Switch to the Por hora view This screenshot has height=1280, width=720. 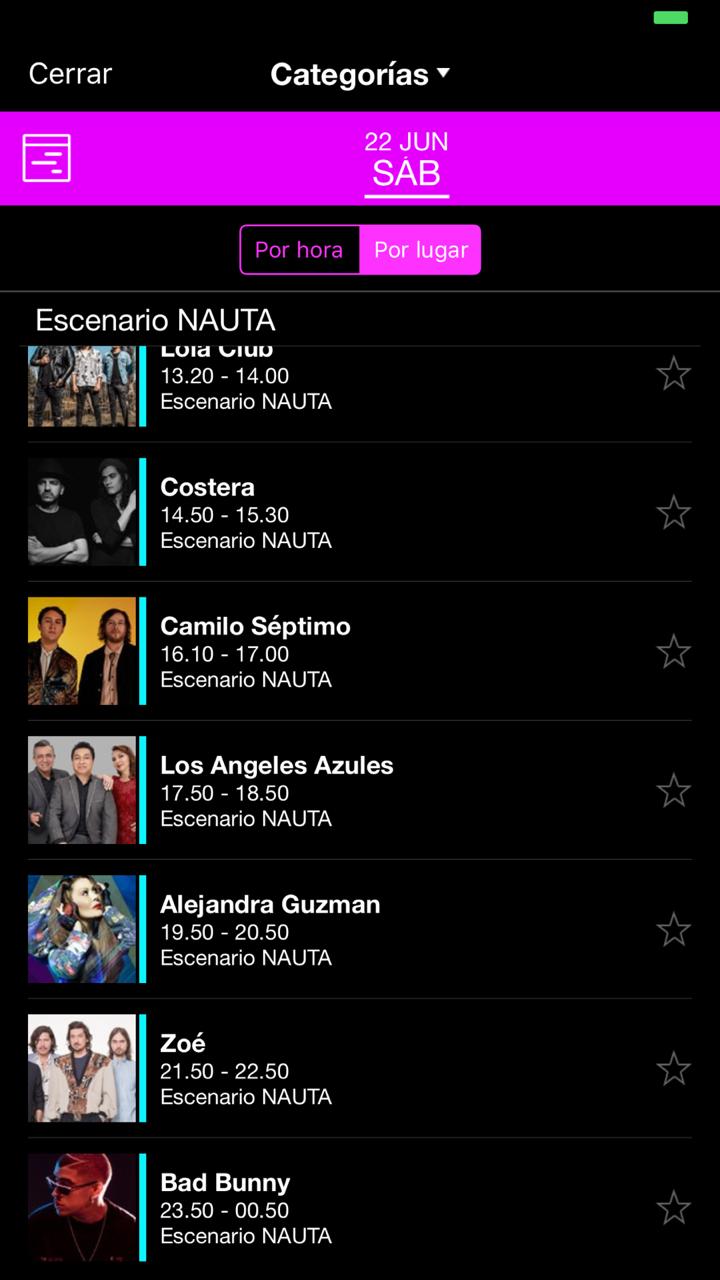coord(299,250)
